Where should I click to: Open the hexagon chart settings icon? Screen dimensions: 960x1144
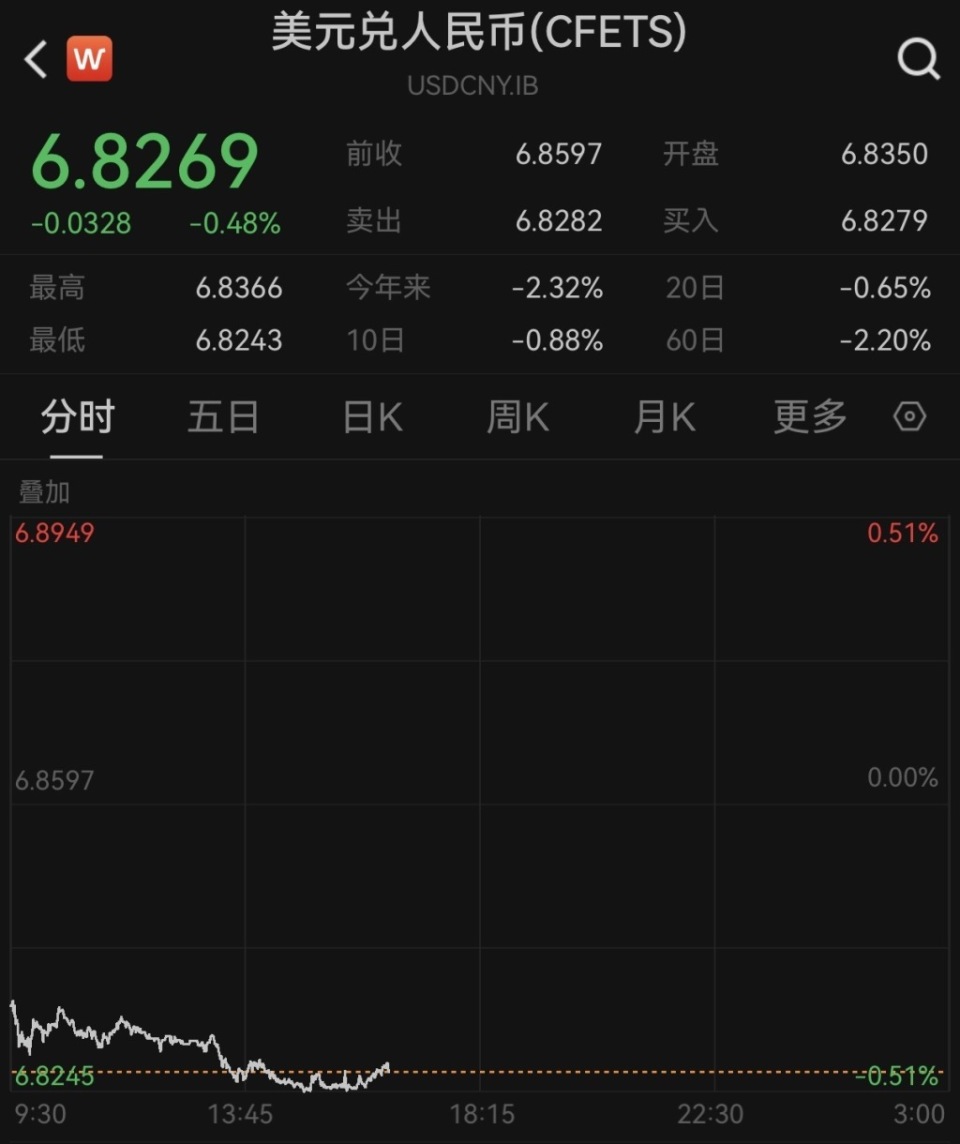click(909, 417)
